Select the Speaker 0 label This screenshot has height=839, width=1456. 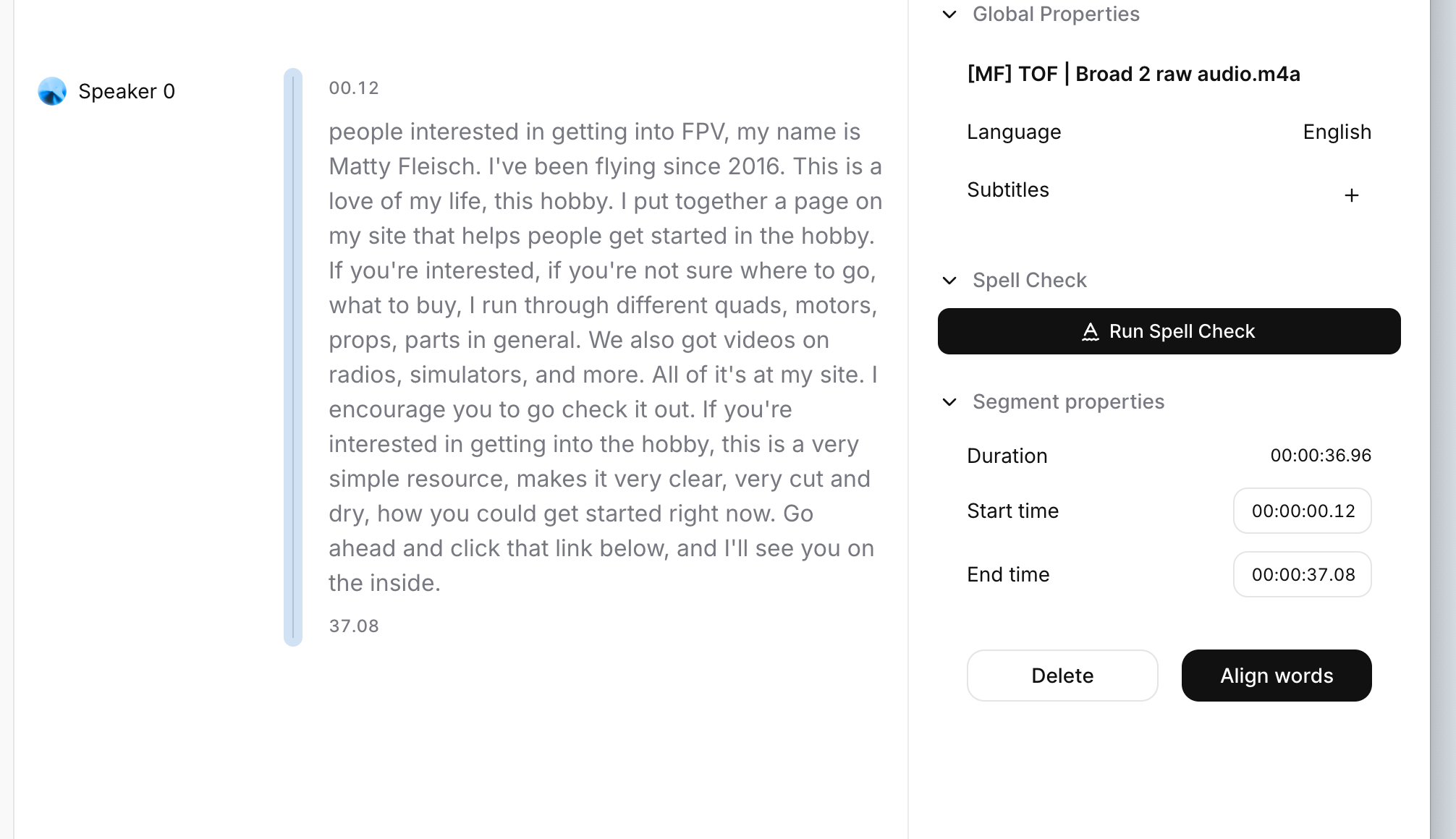point(126,91)
